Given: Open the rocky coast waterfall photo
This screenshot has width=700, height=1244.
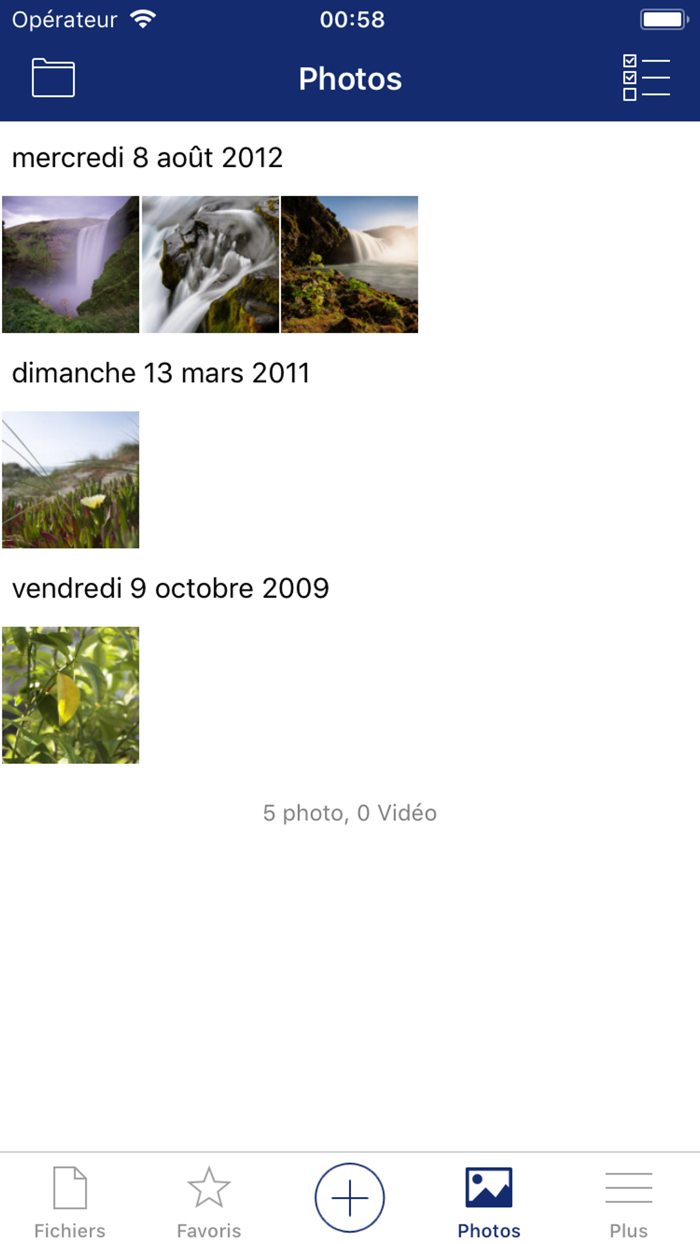Looking at the screenshot, I should [349, 264].
